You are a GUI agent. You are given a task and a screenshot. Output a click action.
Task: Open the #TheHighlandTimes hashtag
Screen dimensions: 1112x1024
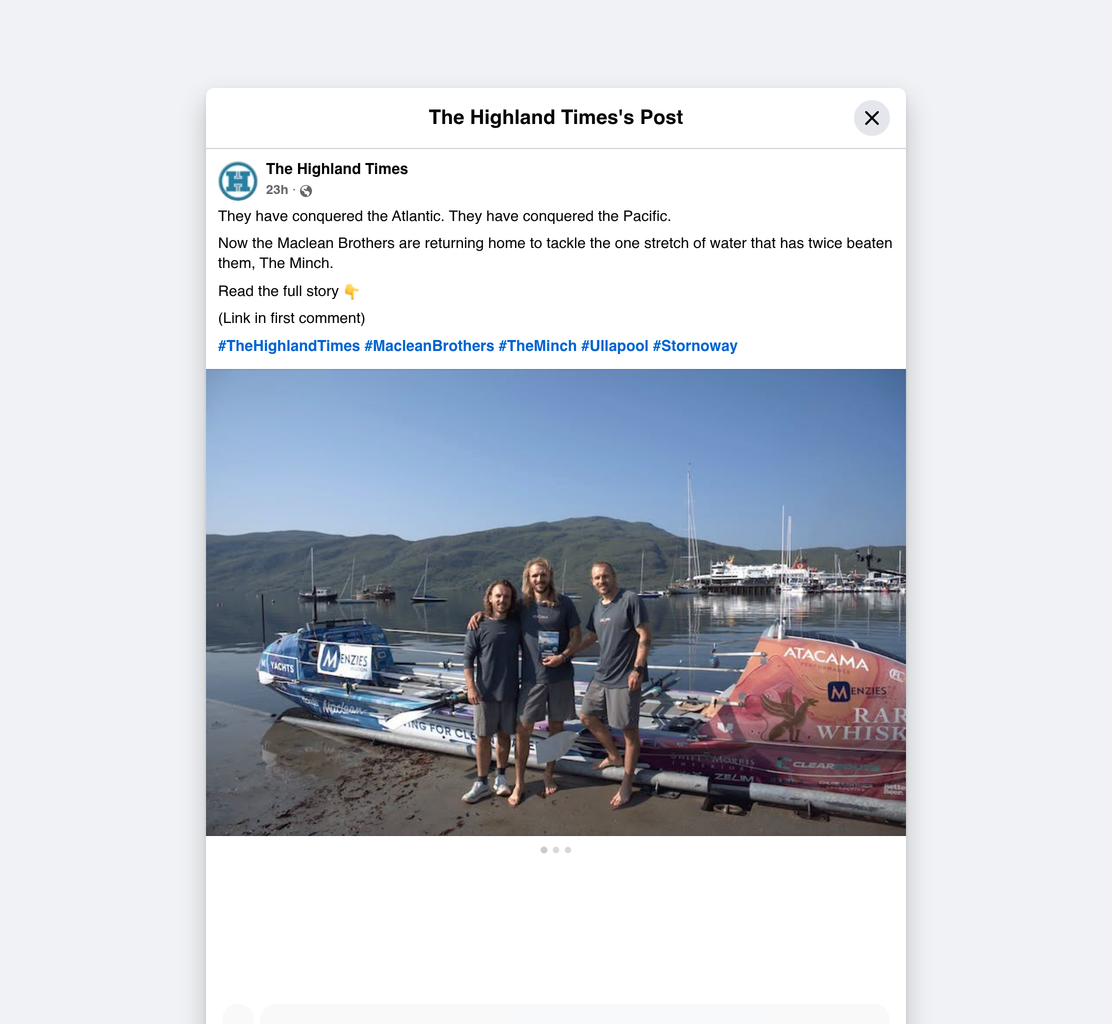[289, 346]
